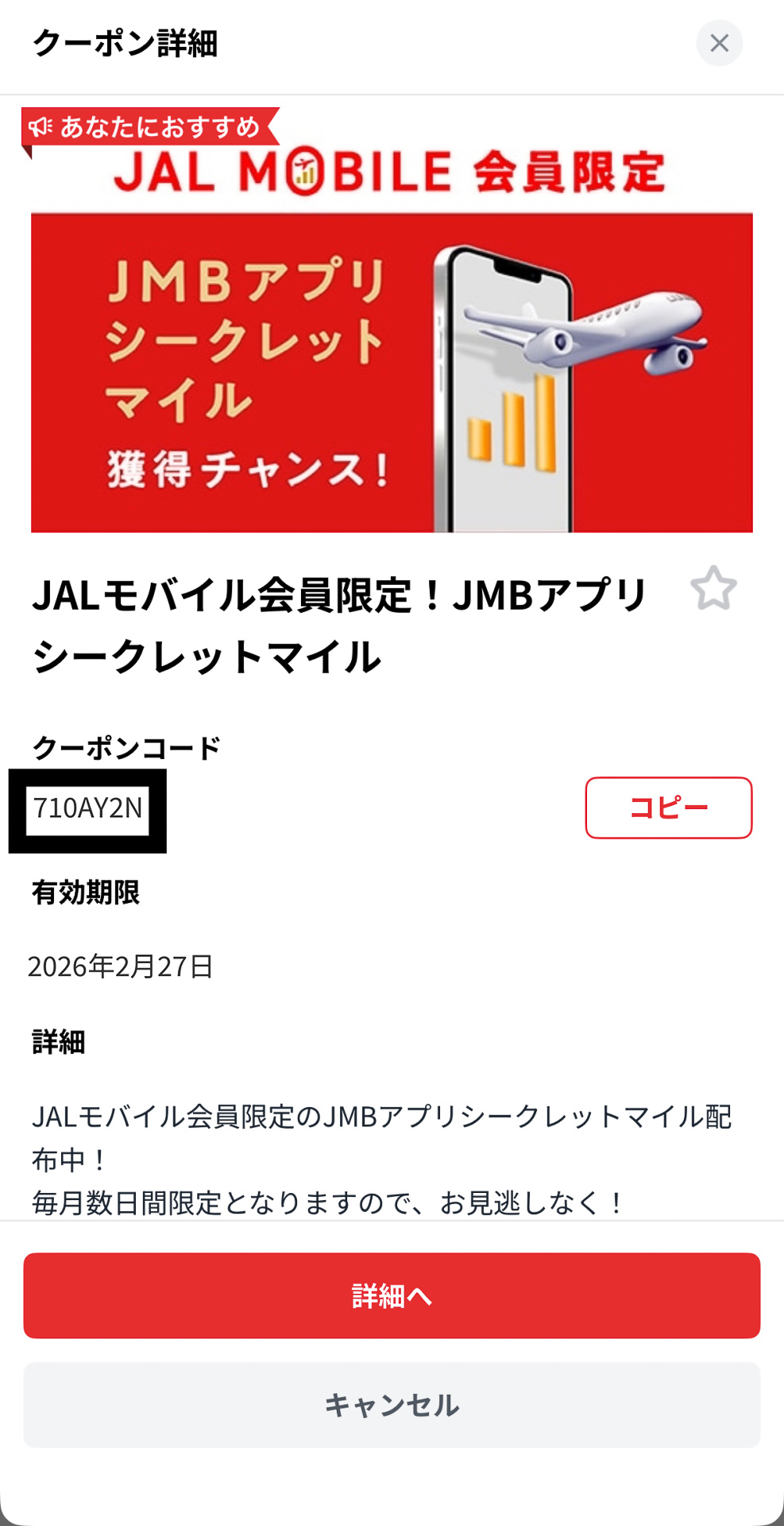Open details via 詳細へ button
This screenshot has height=1526, width=784.
pyautogui.click(x=392, y=1296)
